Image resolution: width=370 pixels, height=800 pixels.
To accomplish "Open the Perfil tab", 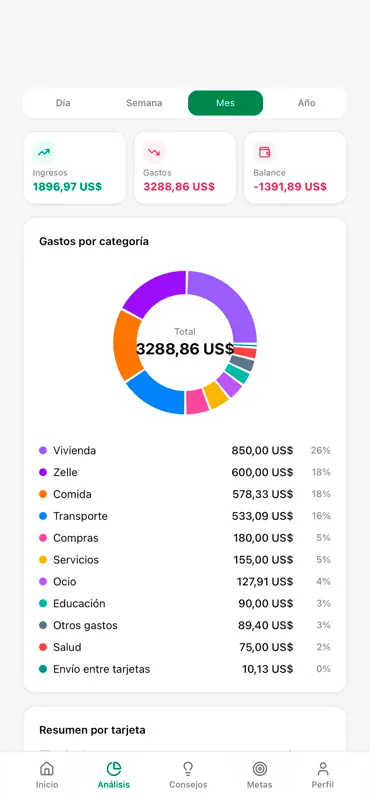I will click(323, 775).
